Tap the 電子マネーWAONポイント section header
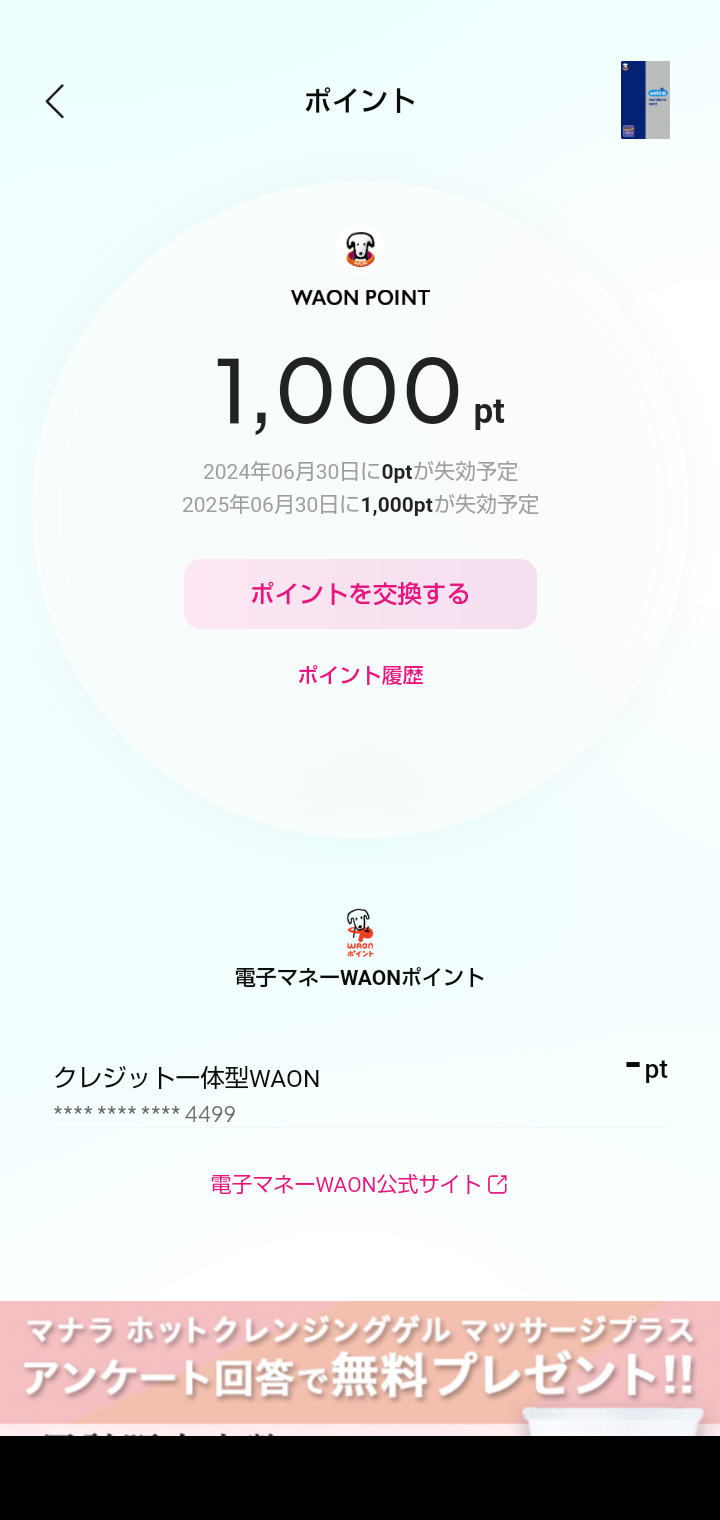 click(360, 977)
